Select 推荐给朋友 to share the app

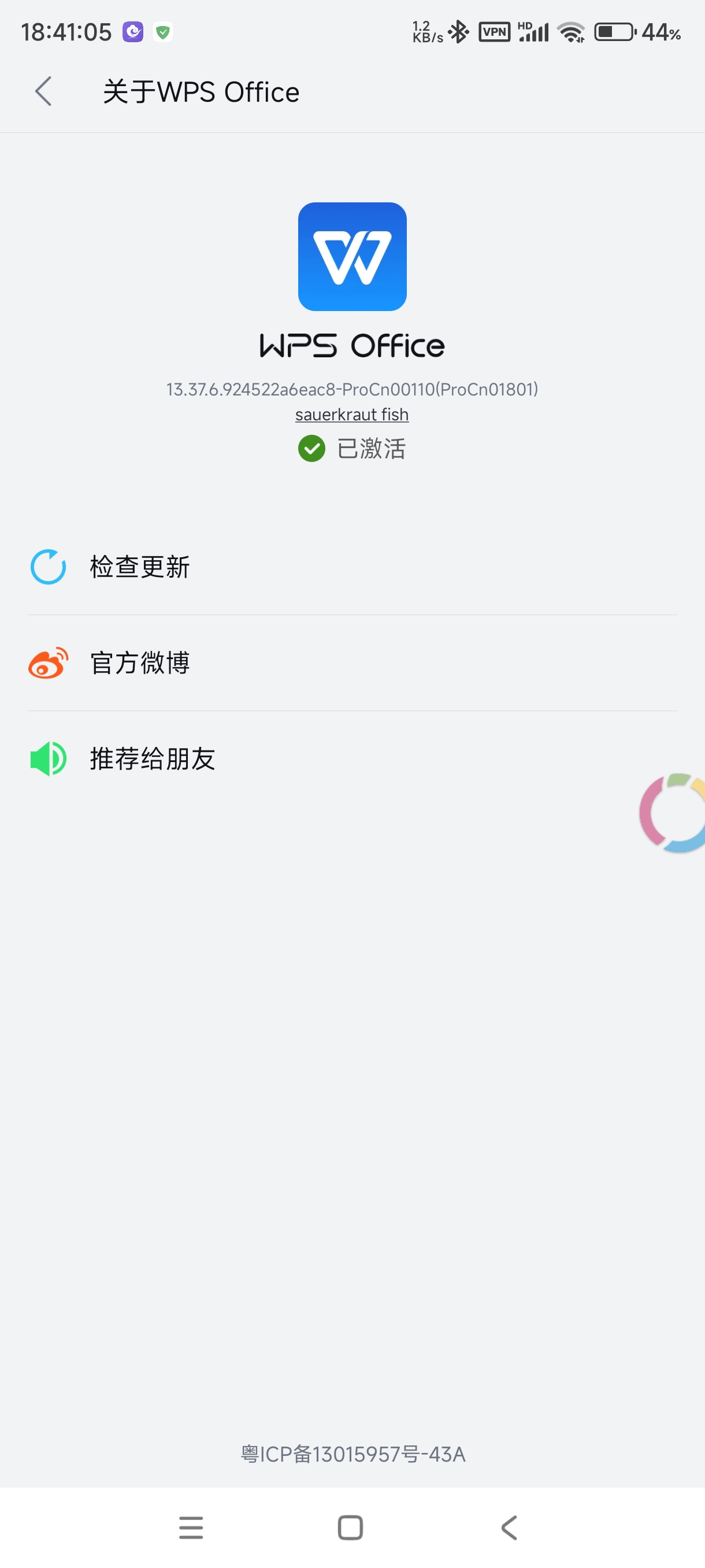click(x=151, y=759)
